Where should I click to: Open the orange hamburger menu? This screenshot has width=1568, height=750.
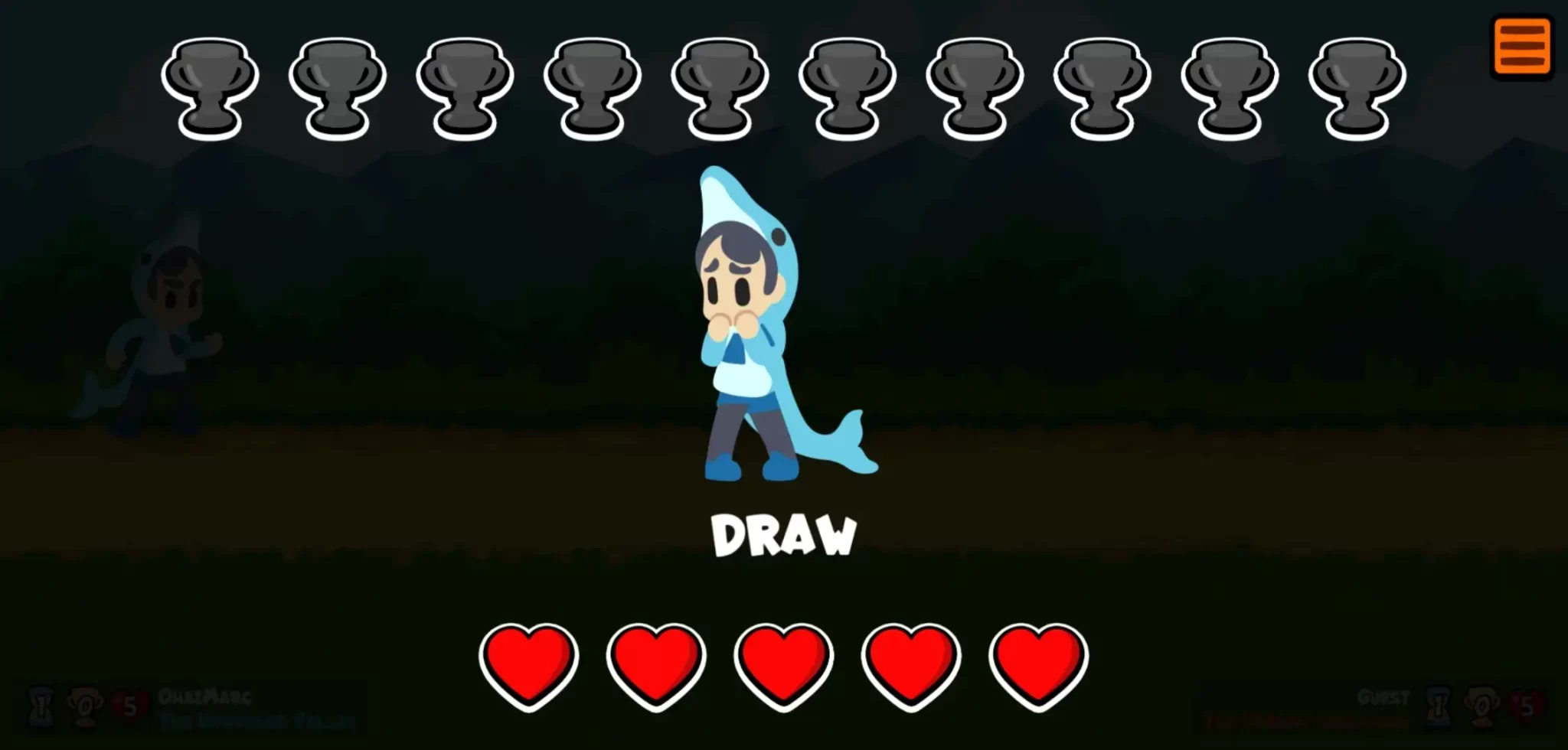(x=1522, y=46)
